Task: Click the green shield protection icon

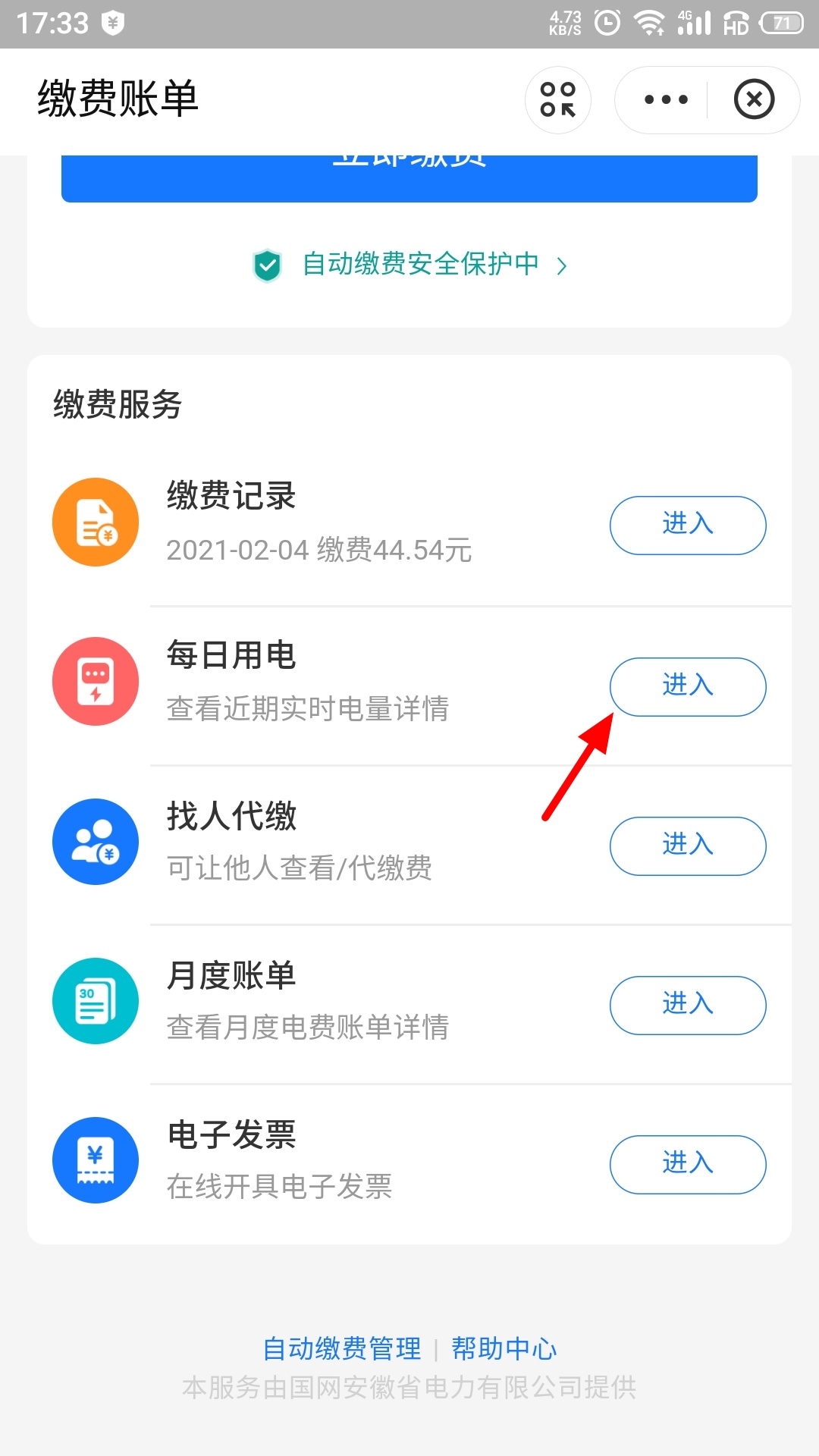Action: (267, 264)
